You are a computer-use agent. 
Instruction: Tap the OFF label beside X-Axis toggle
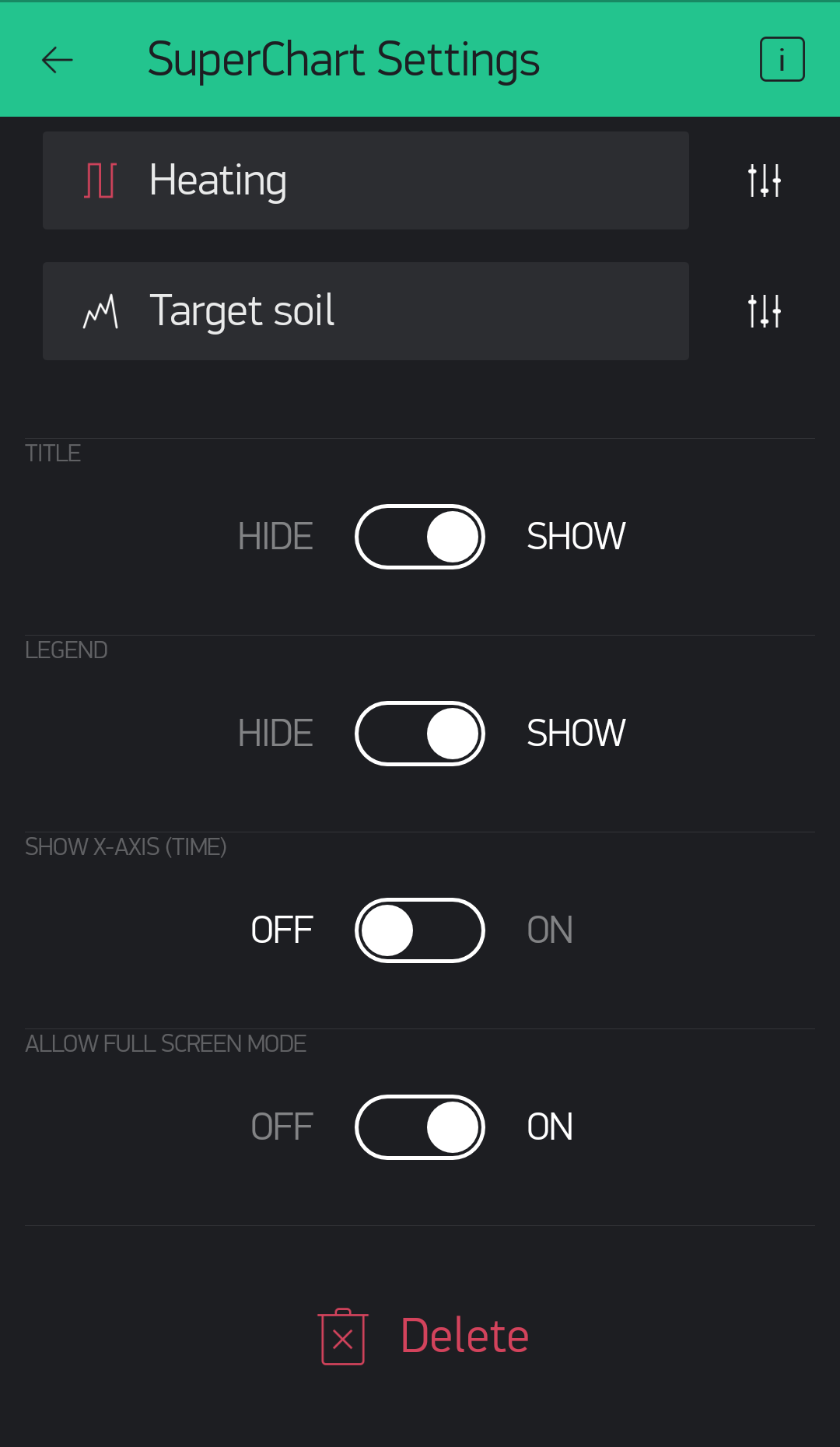tap(282, 930)
